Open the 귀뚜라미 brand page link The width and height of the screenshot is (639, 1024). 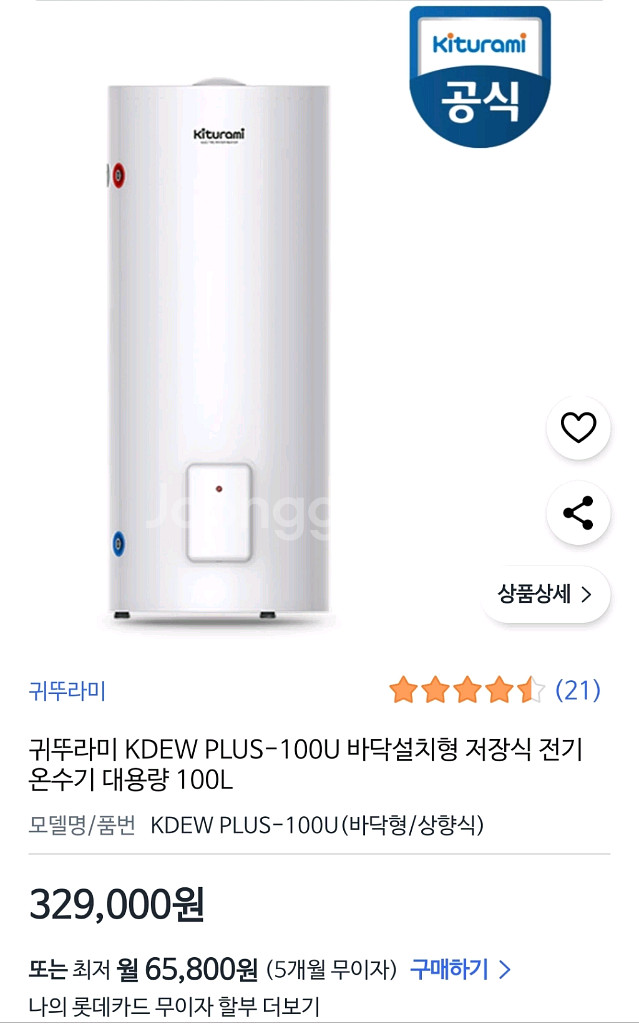[68, 690]
